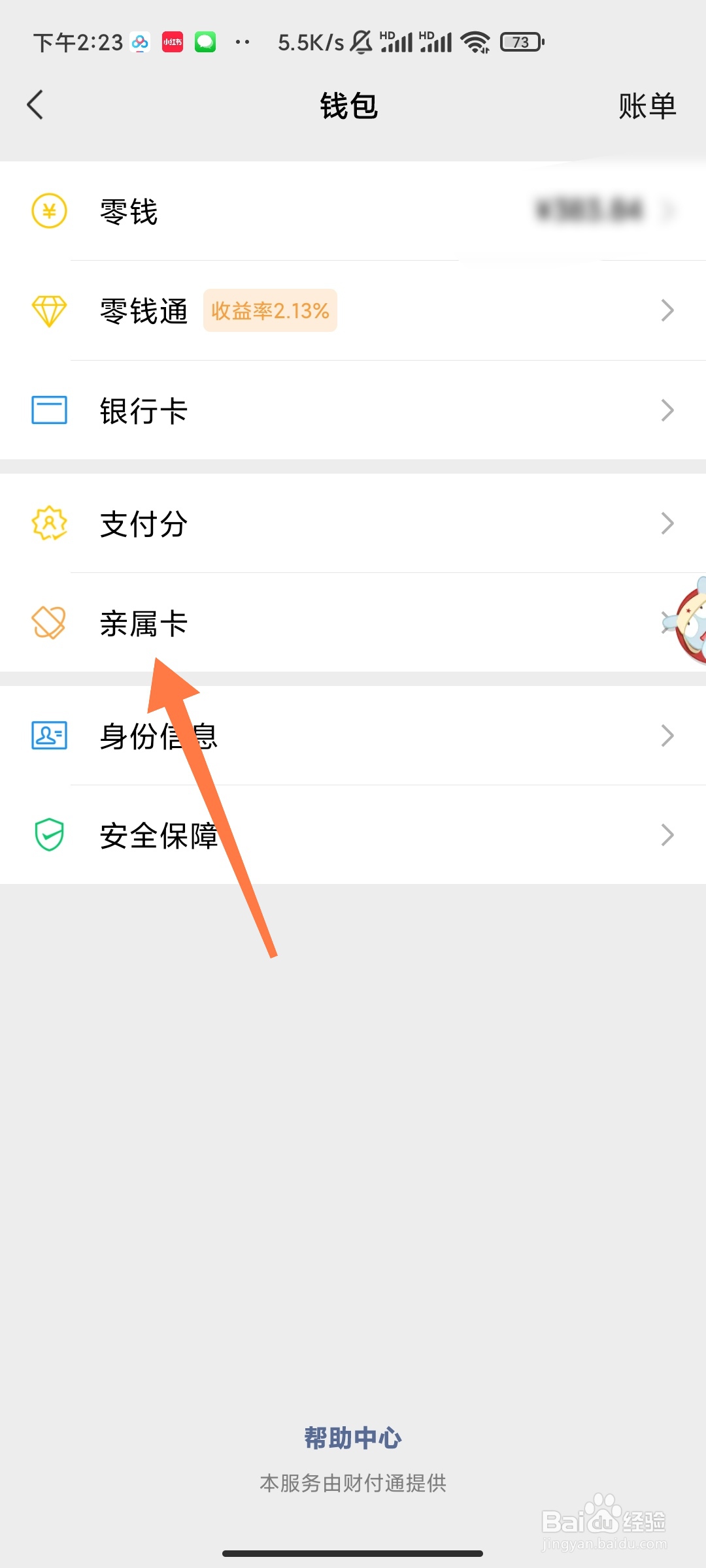Expand the 支付分 row chevron
This screenshot has height=1568, width=706.
[668, 523]
